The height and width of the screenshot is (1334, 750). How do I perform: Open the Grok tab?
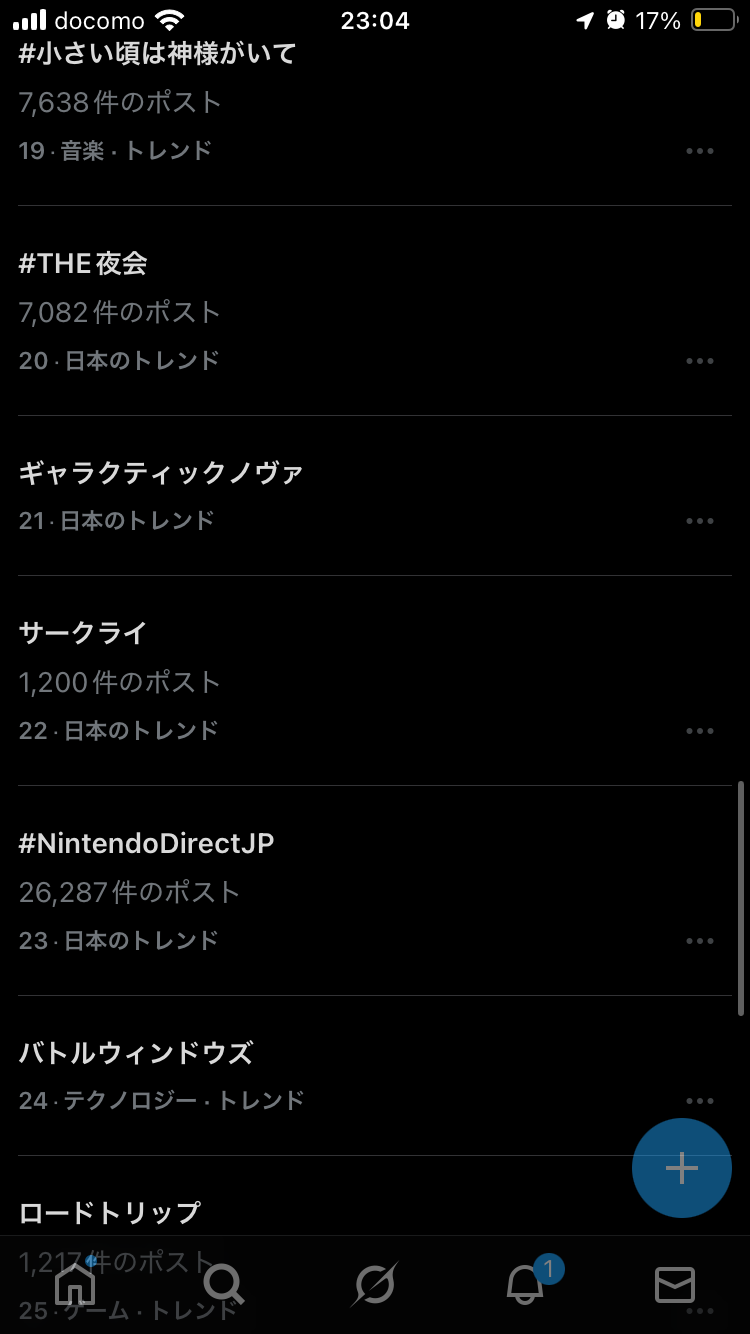375,1284
